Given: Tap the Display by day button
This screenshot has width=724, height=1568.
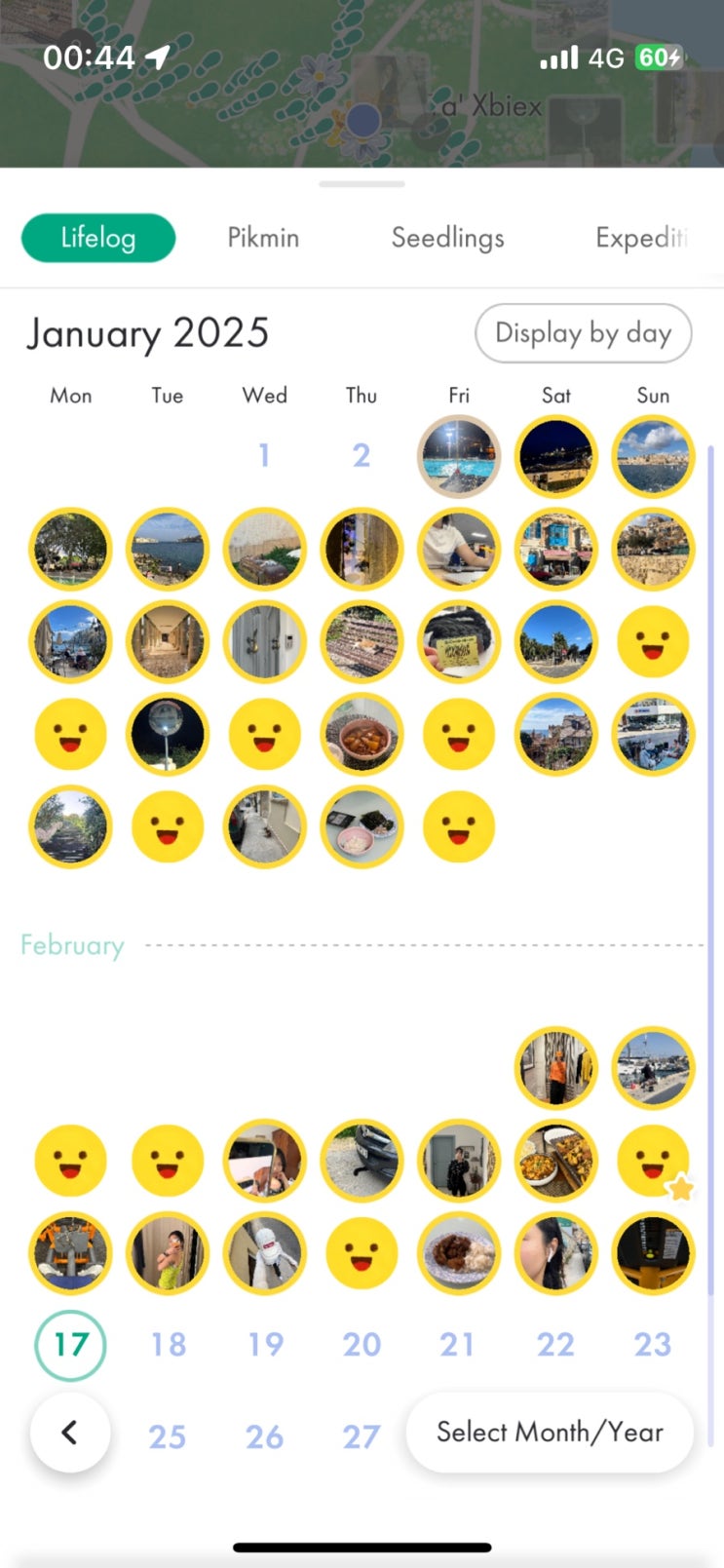Looking at the screenshot, I should tap(583, 333).
